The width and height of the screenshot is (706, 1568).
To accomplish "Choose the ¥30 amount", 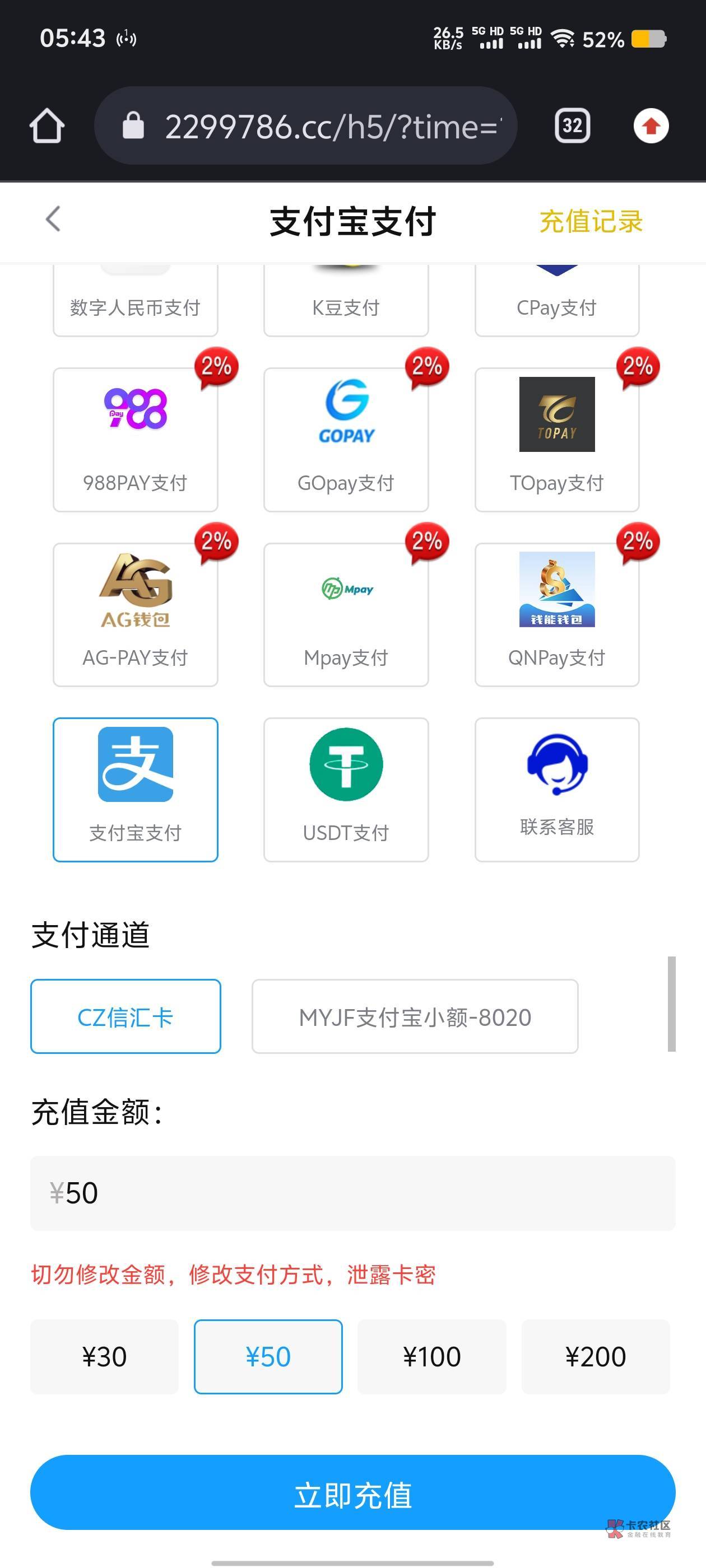I will pos(104,1357).
